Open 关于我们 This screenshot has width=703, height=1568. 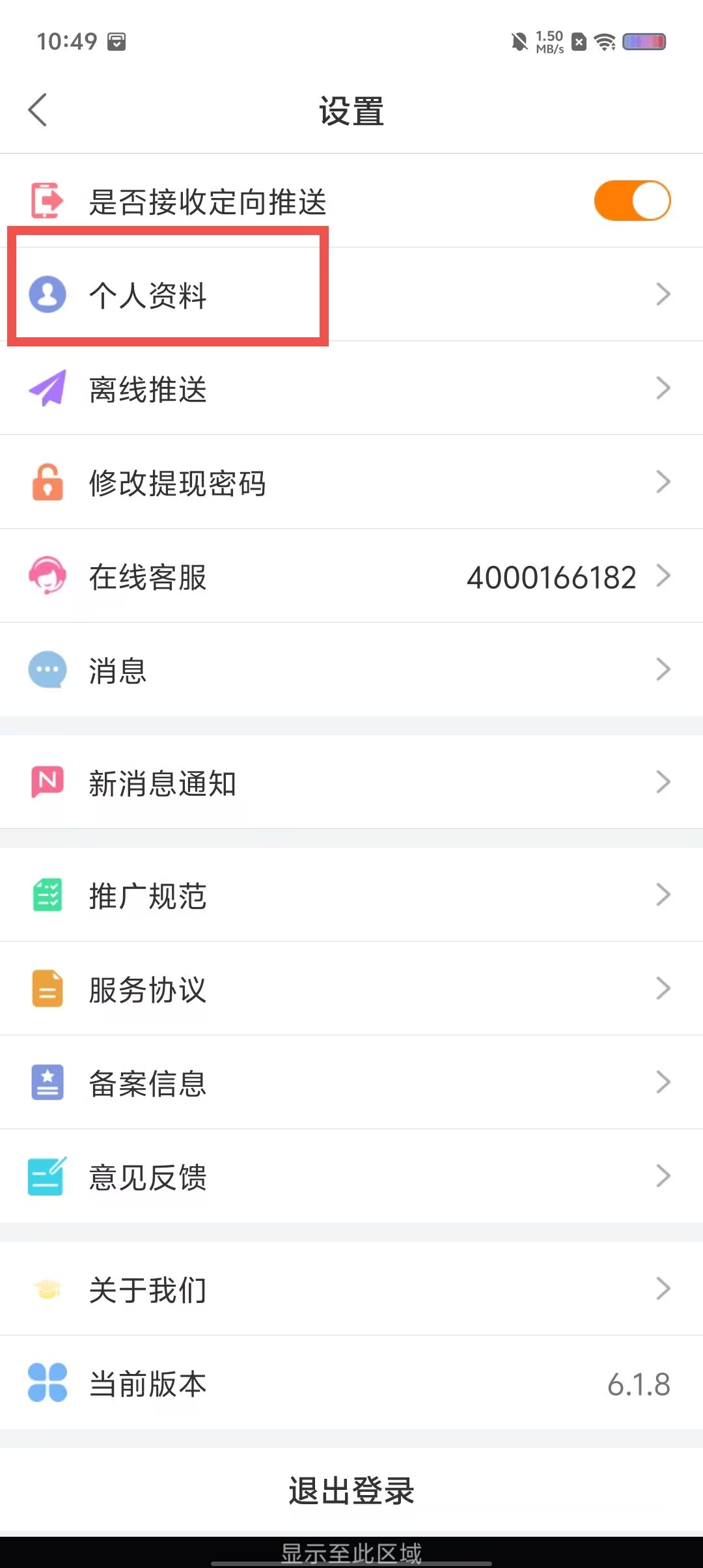[x=351, y=1289]
